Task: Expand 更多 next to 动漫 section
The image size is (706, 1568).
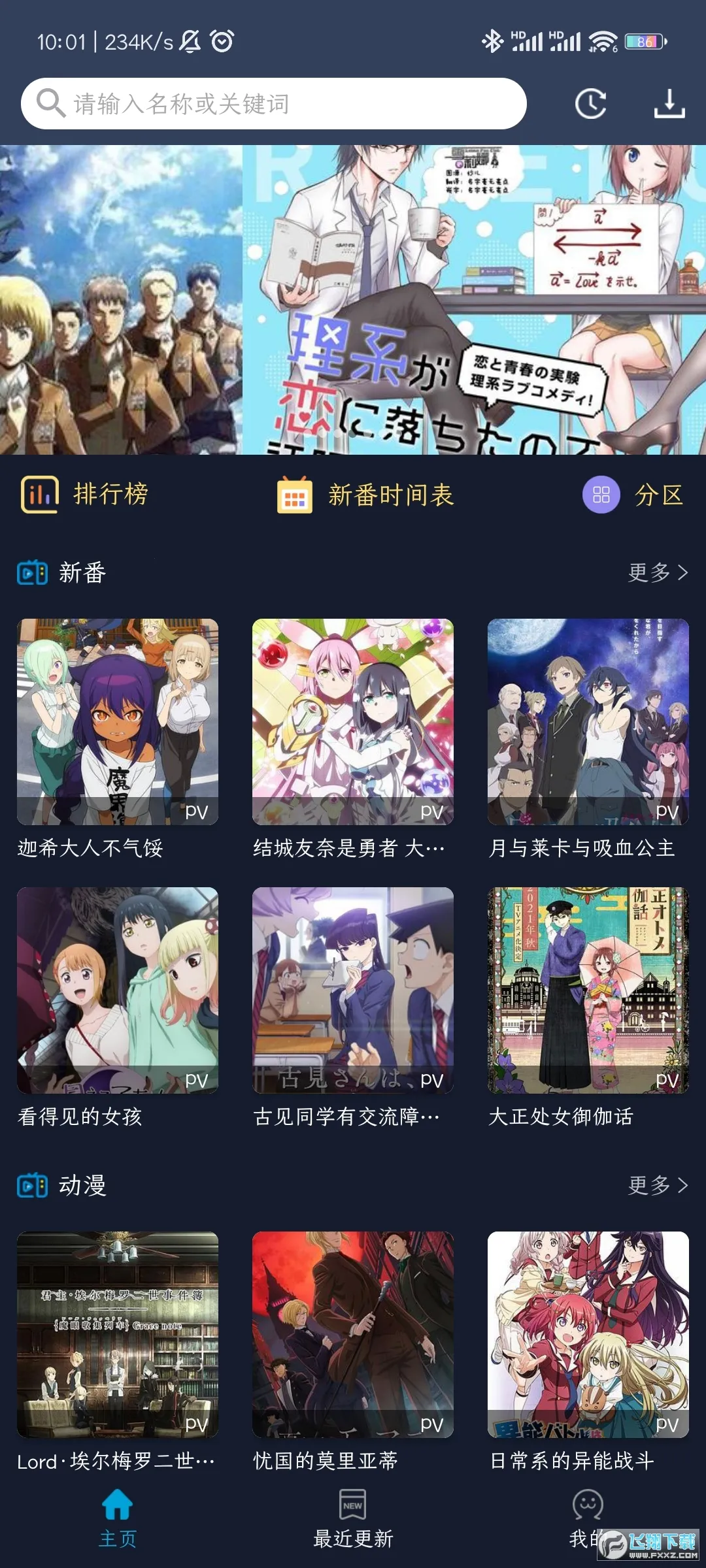Action: [x=654, y=1188]
